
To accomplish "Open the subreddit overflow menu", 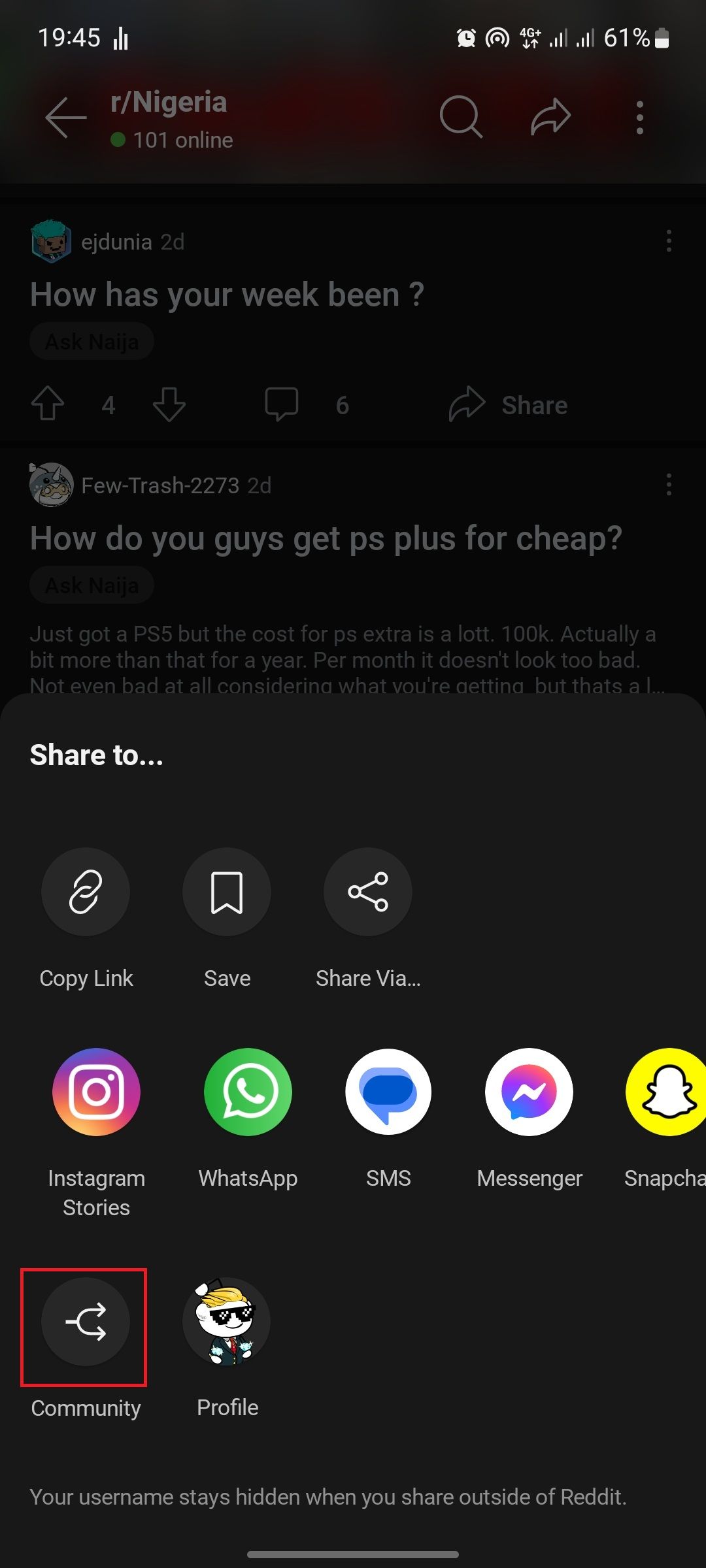I will [x=639, y=118].
